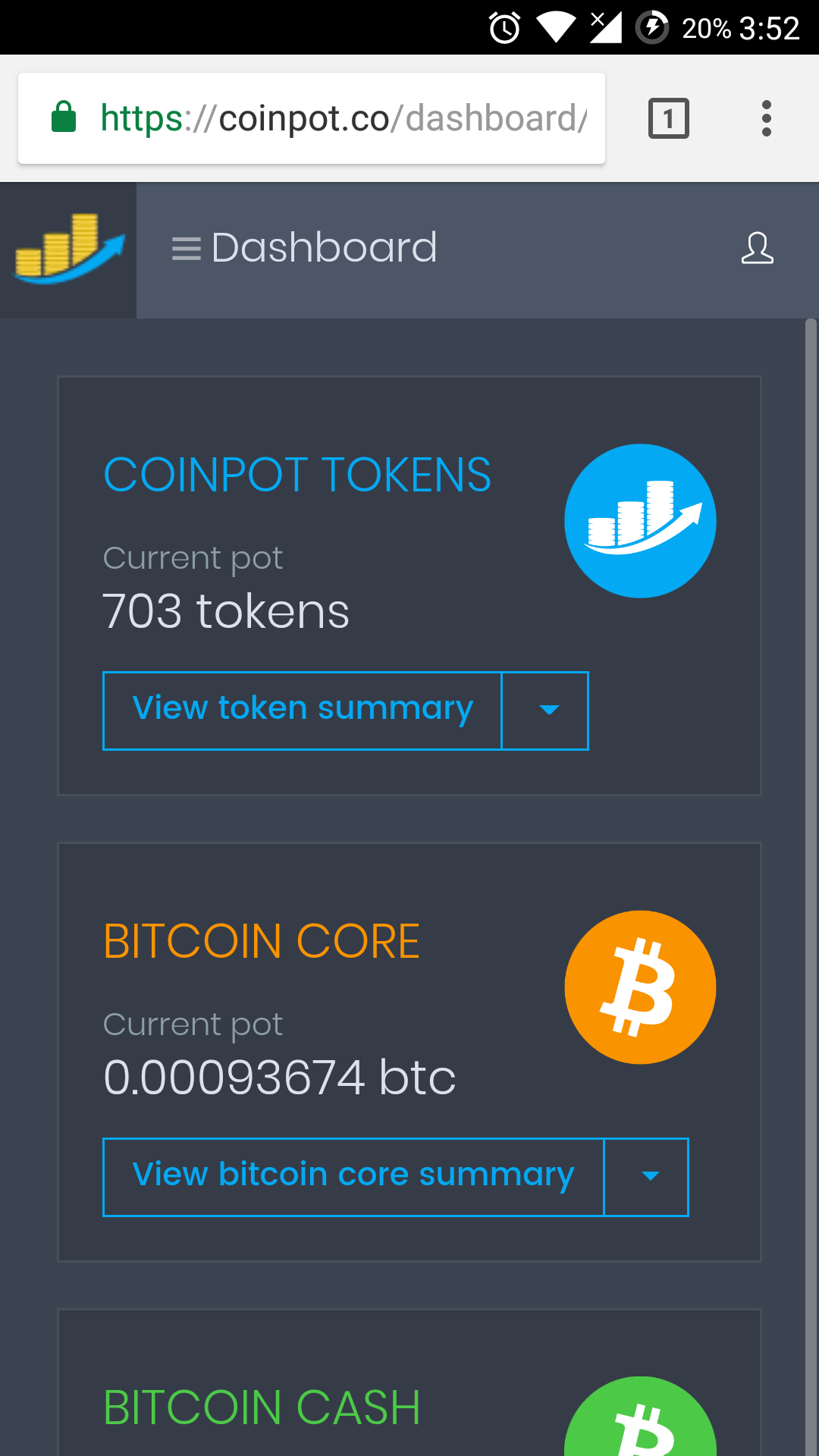This screenshot has height=1456, width=819.
Task: Click the Dashboard title text
Action: click(x=325, y=246)
